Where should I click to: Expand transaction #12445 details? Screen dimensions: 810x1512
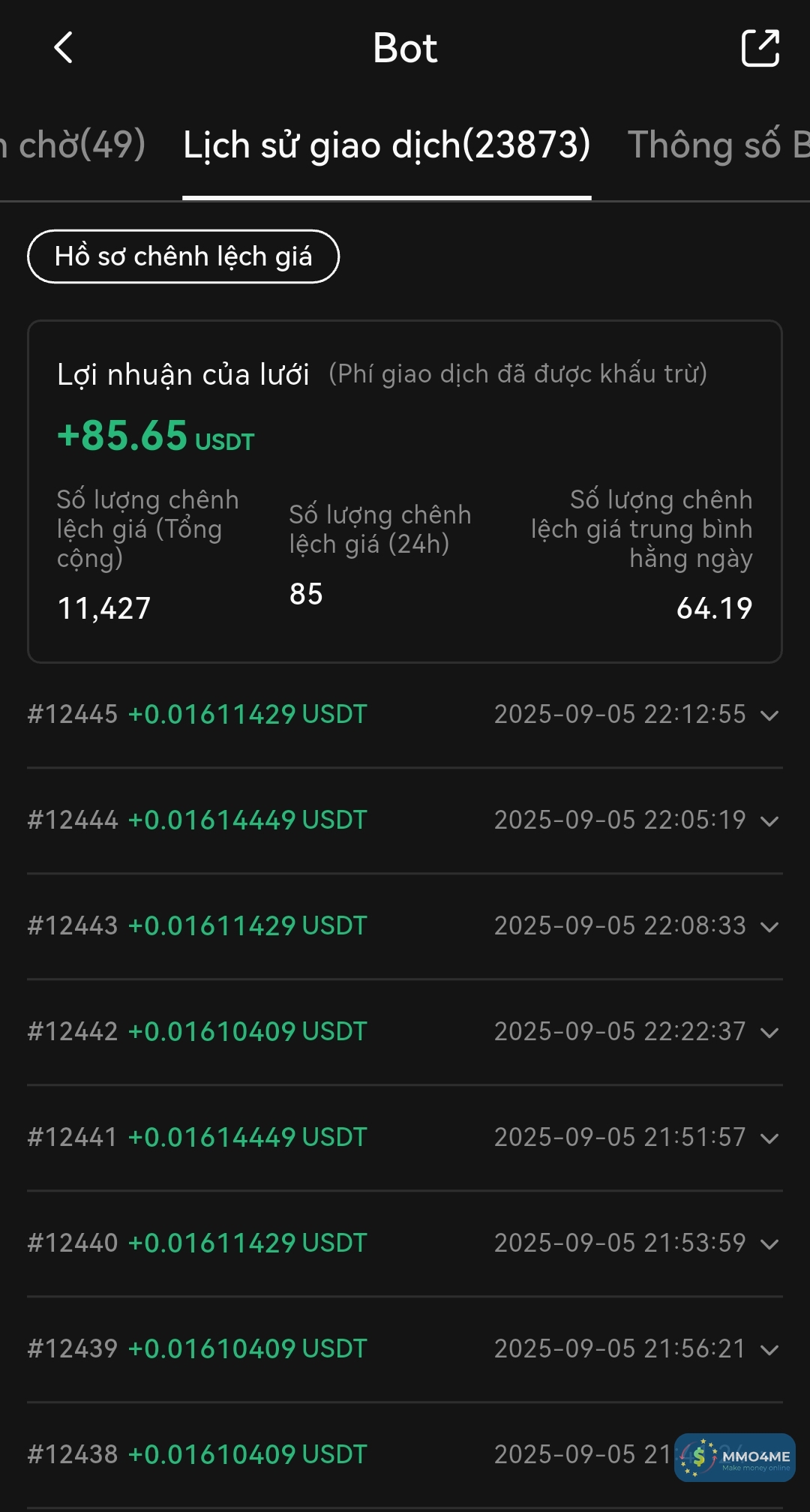[x=769, y=715]
